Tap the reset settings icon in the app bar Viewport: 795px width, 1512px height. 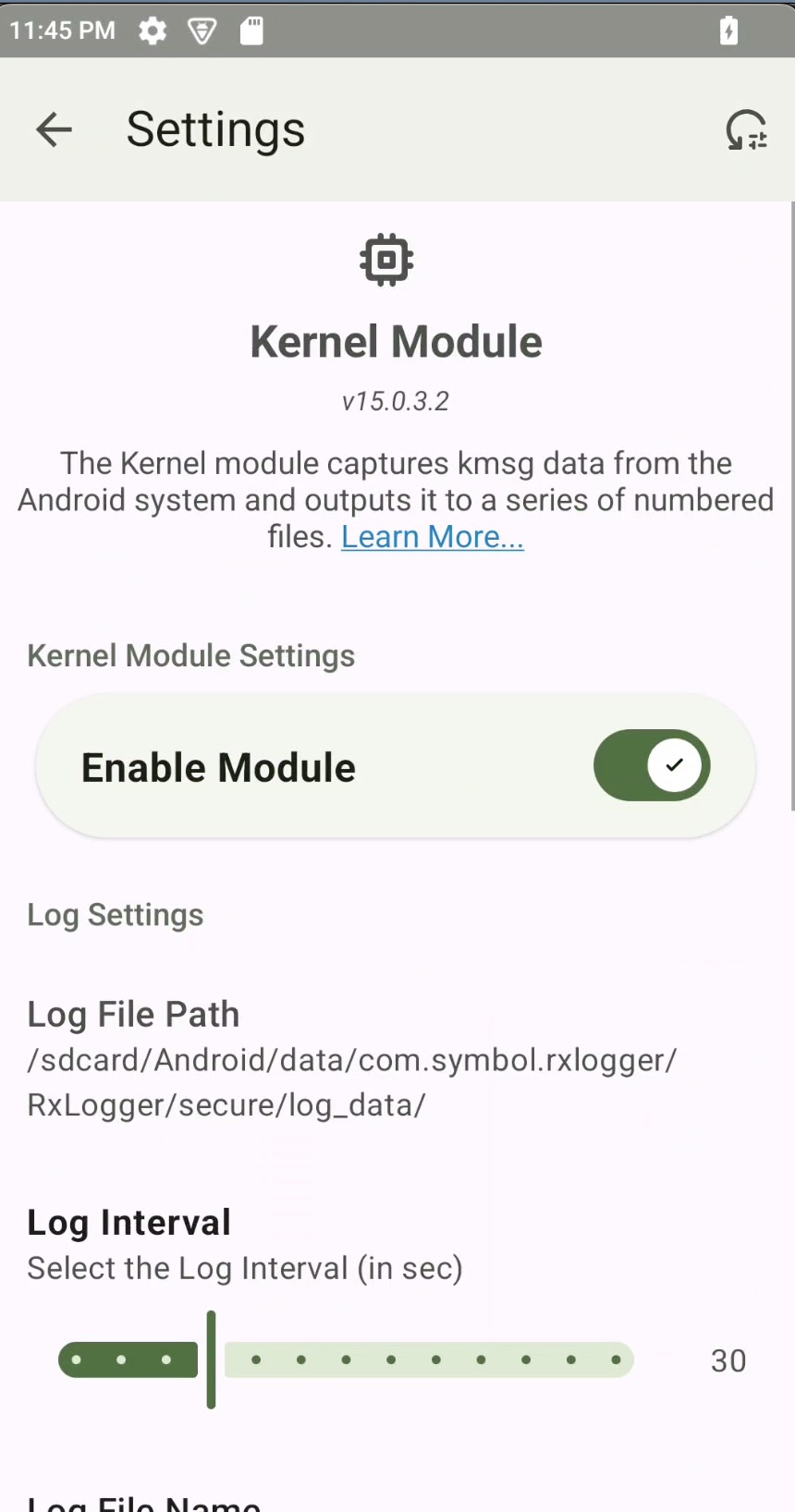point(746,130)
